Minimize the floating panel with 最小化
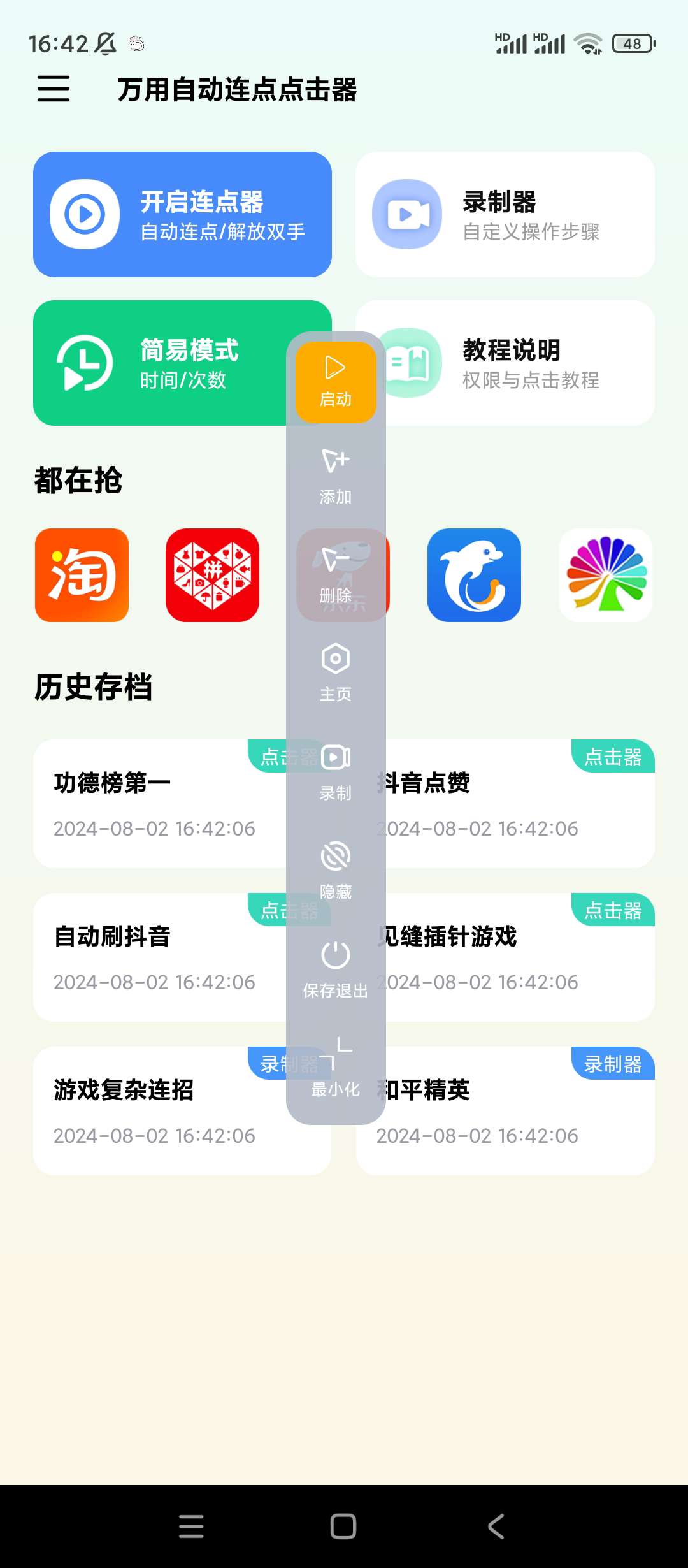Viewport: 688px width, 1568px height. pos(336,1068)
